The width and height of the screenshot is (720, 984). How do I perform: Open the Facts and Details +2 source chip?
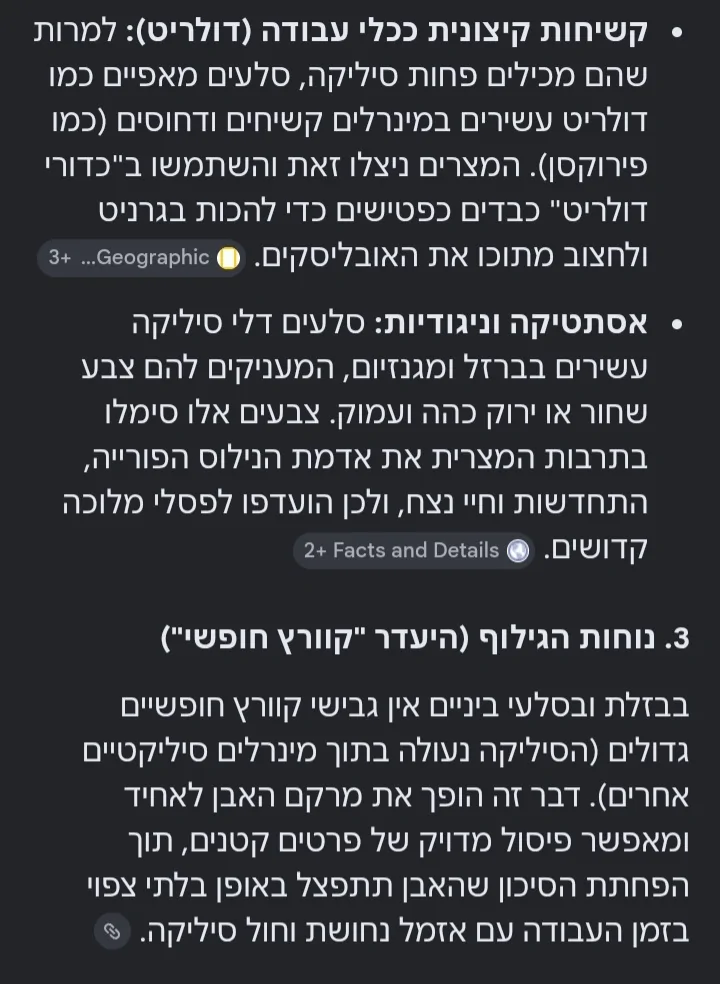click(x=414, y=550)
